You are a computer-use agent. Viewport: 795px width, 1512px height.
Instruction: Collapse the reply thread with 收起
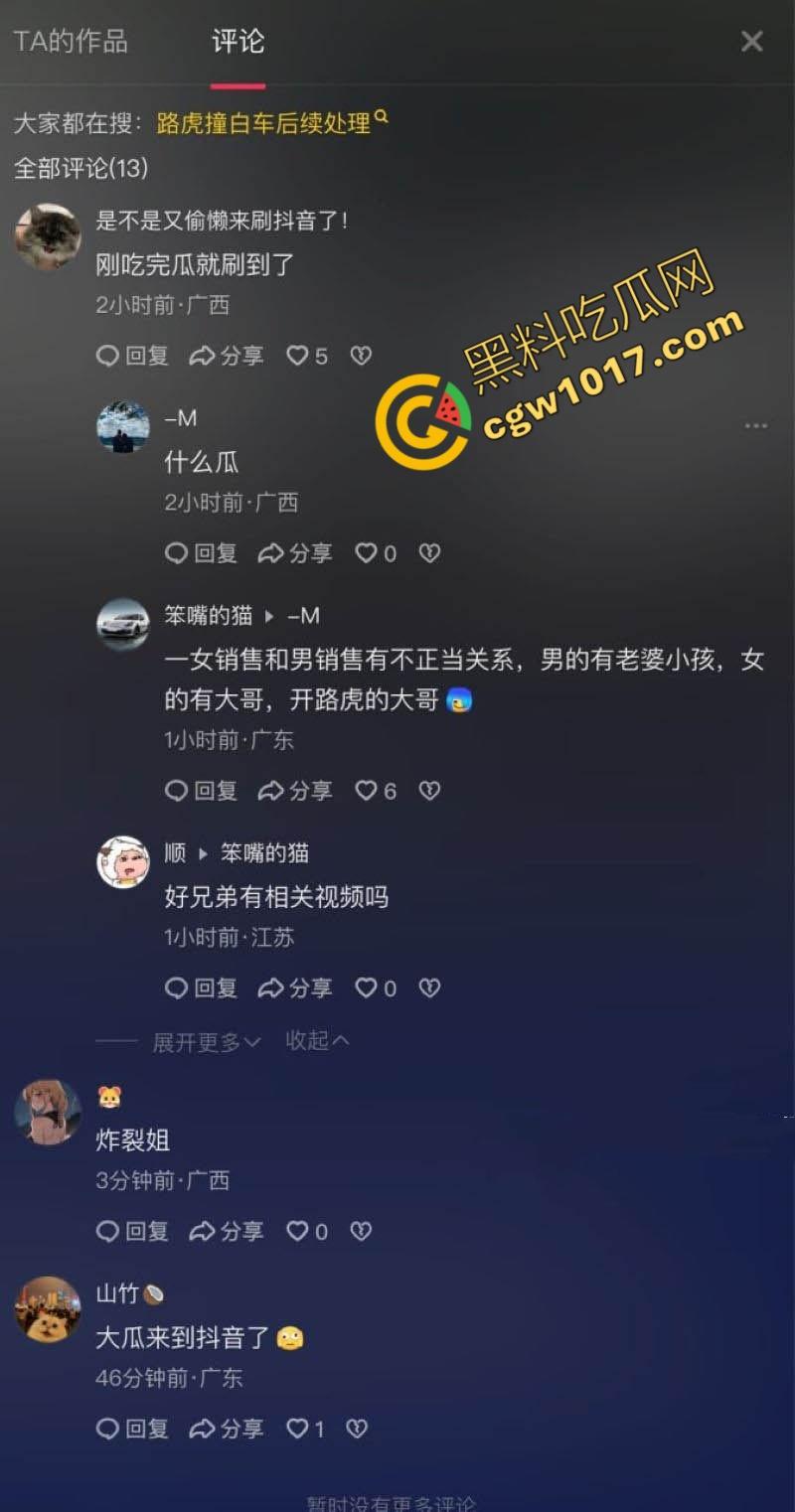coord(316,1041)
